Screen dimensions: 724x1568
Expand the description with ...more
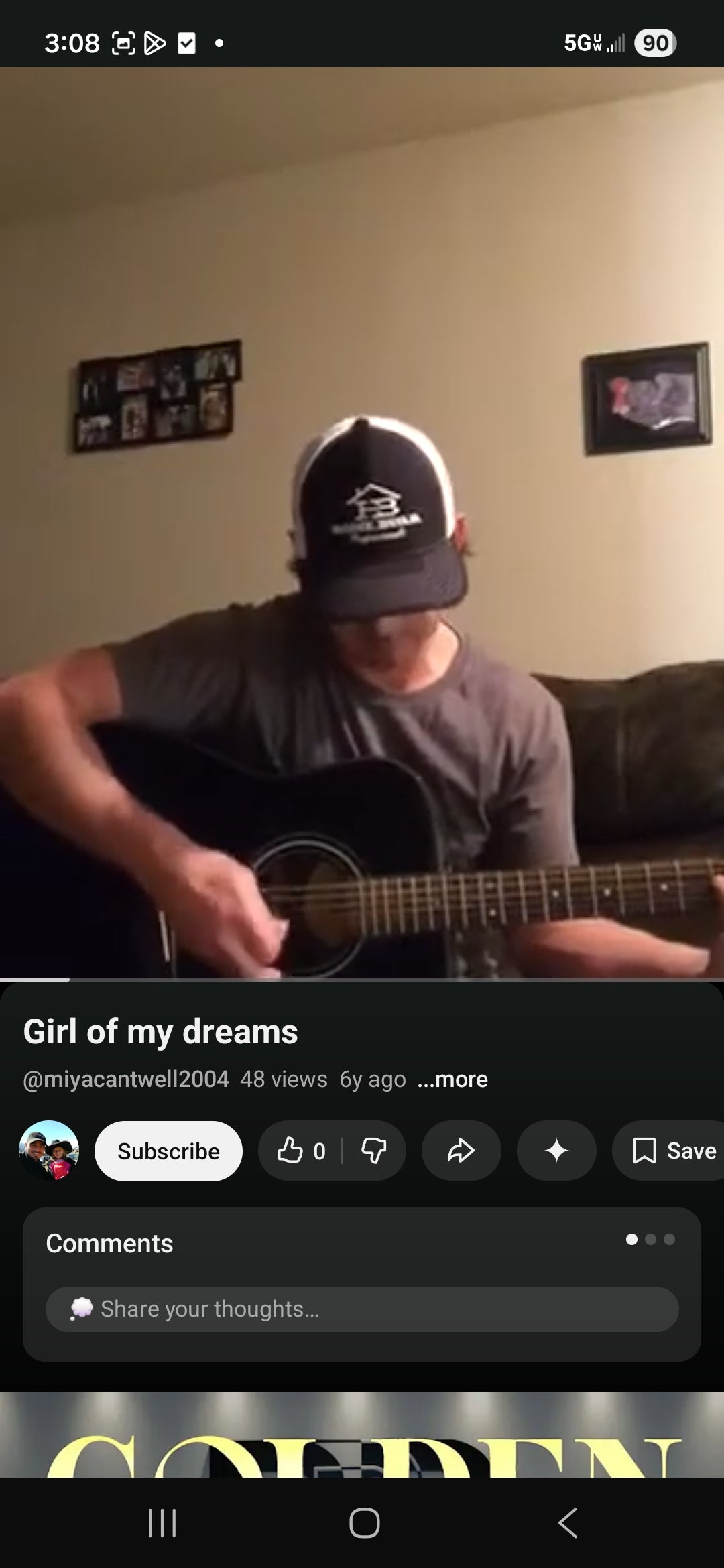coord(452,1079)
